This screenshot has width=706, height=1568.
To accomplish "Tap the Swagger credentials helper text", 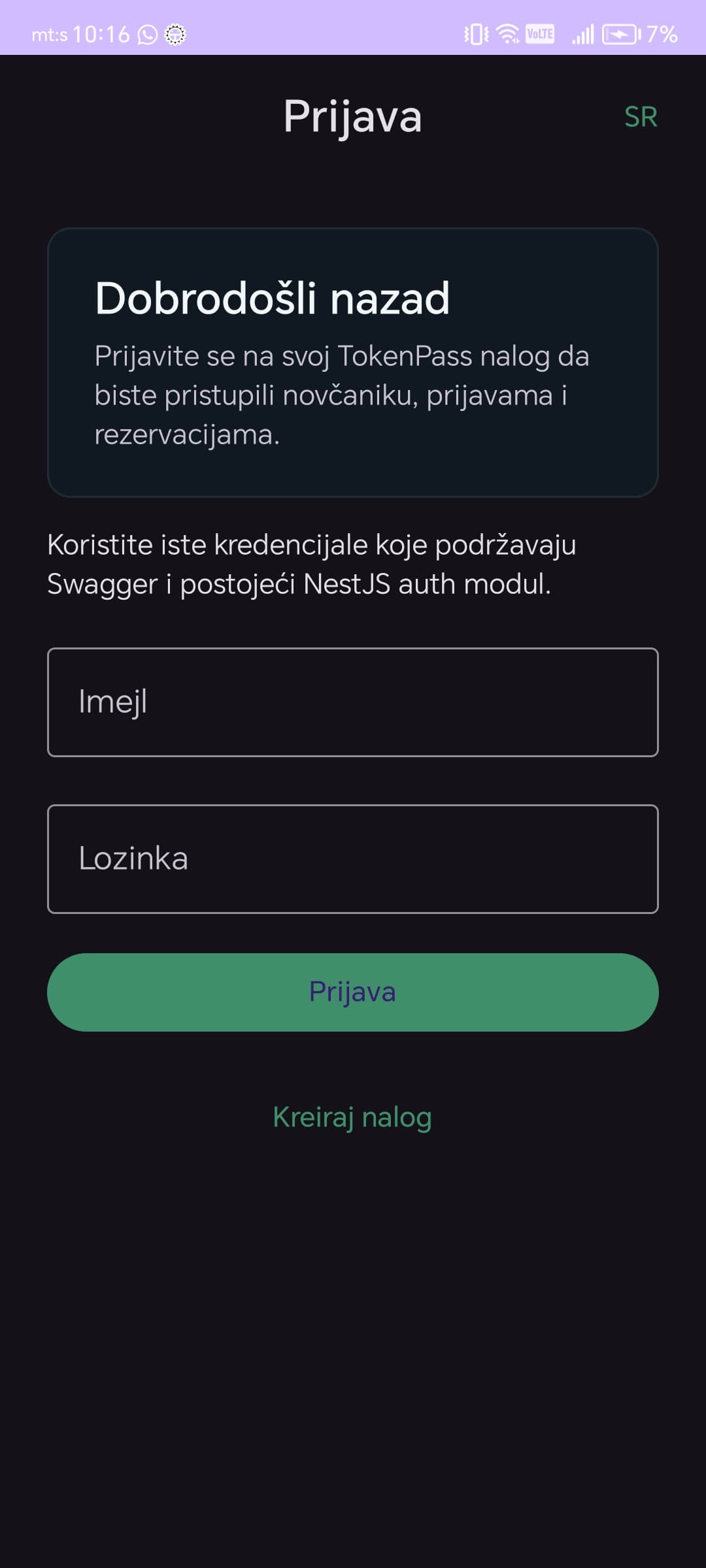I will tap(314, 563).
